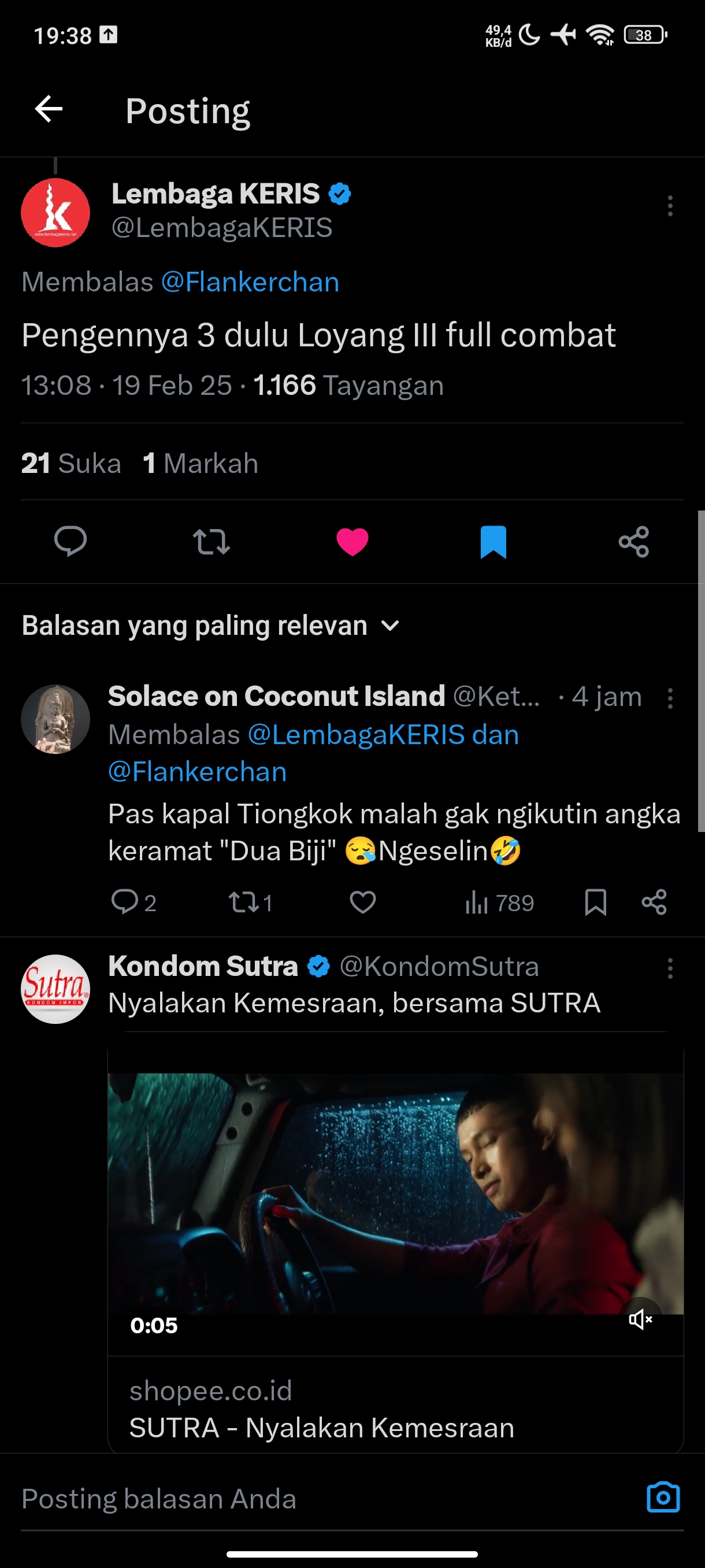Attach a photo with the camera icon
The width and height of the screenshot is (705, 1568).
tap(662, 1497)
